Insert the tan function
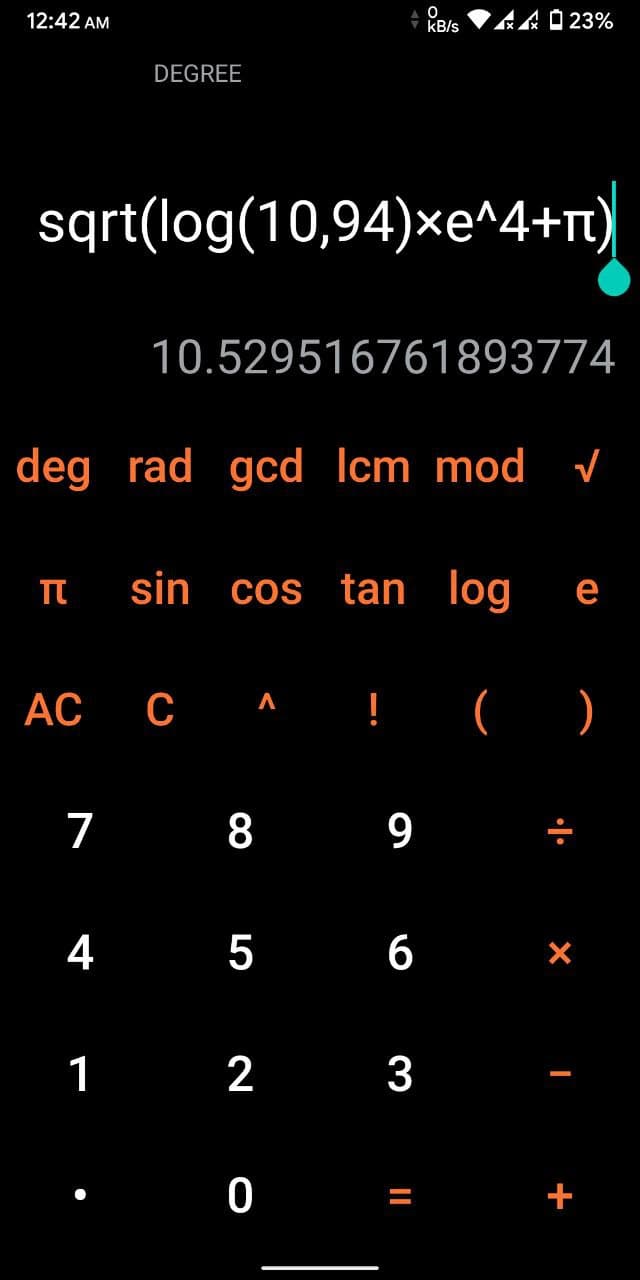The image size is (640, 1280). click(373, 589)
